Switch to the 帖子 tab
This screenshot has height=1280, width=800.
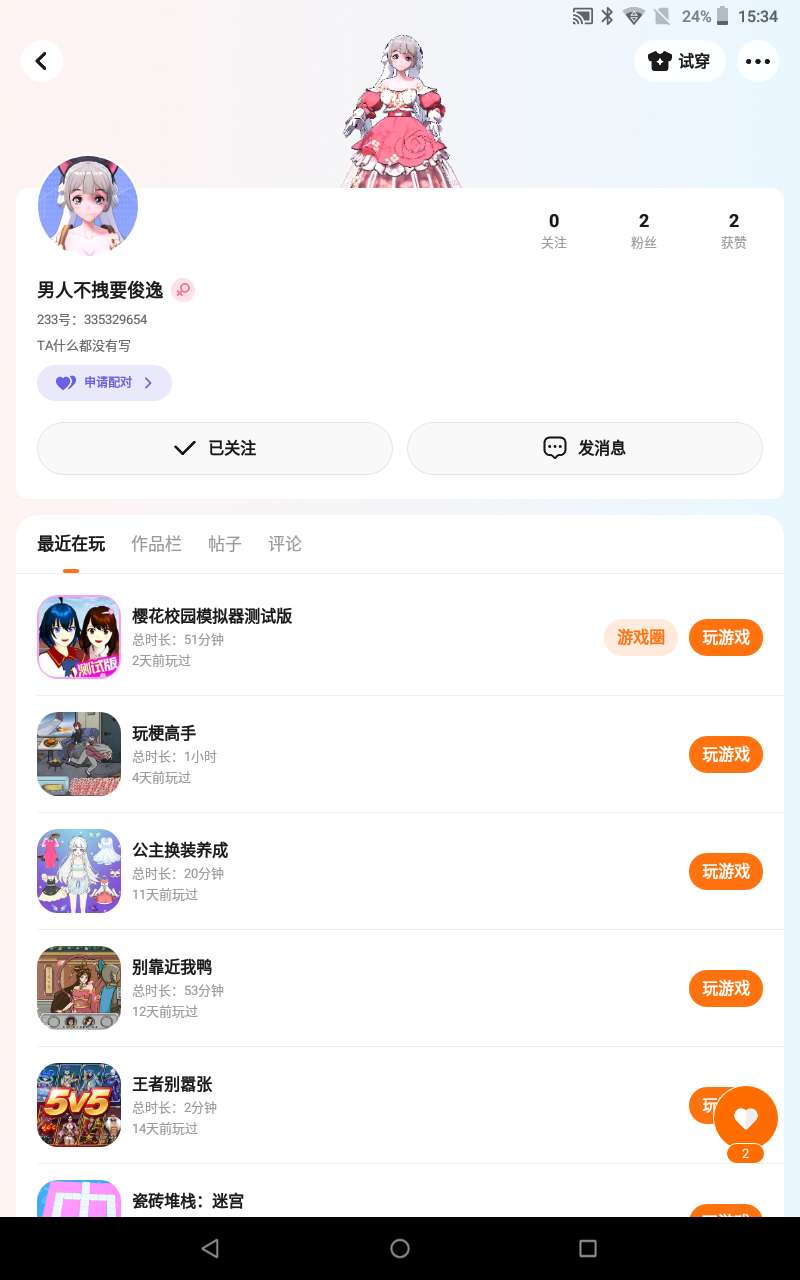[225, 544]
